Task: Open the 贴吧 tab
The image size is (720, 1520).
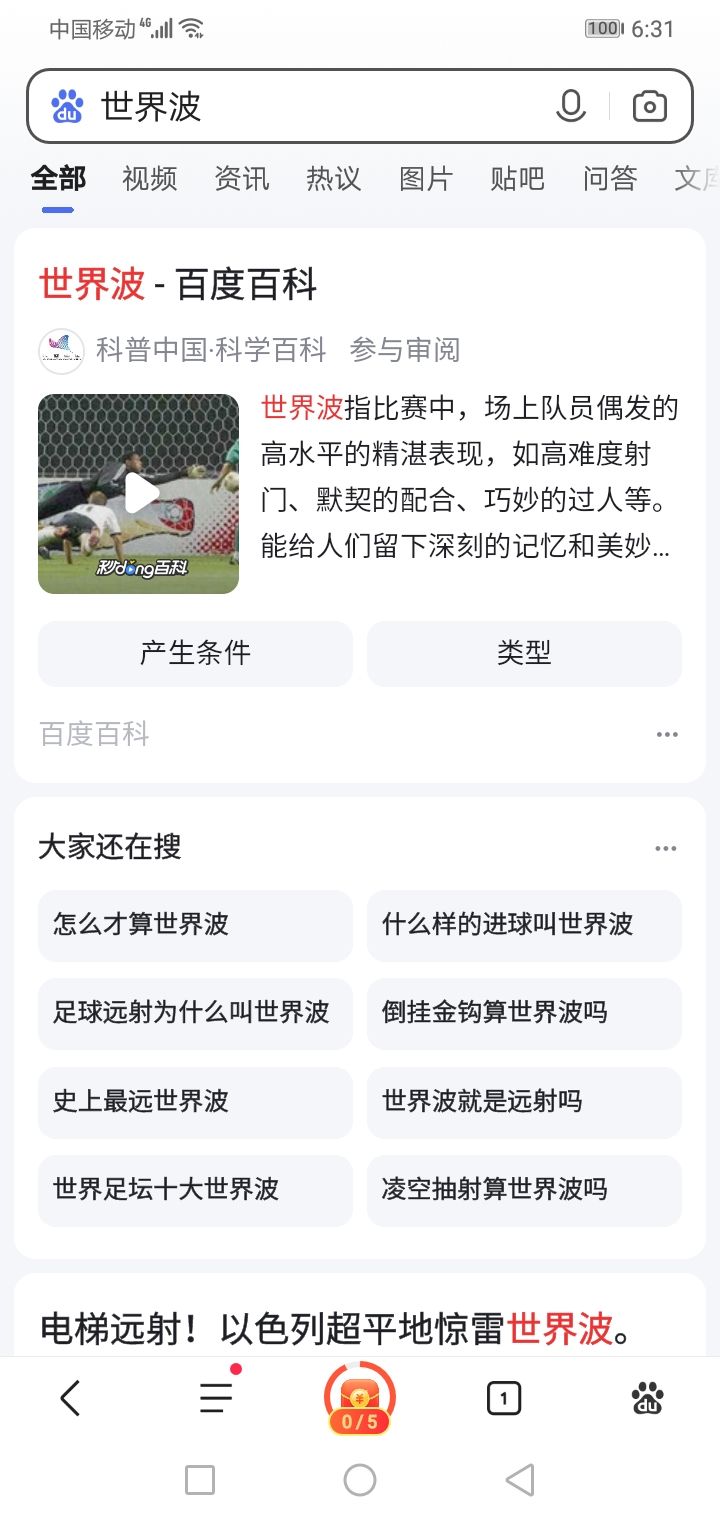Action: coord(518,179)
